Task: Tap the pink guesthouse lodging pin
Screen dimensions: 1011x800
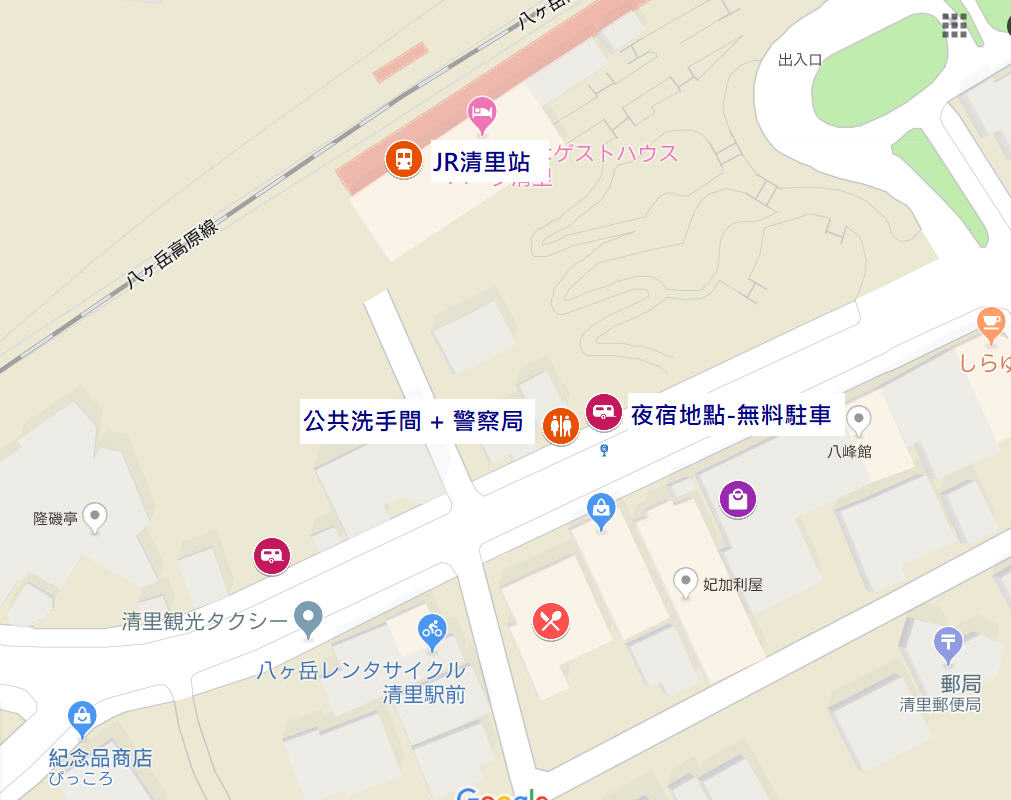Action: coord(482,112)
